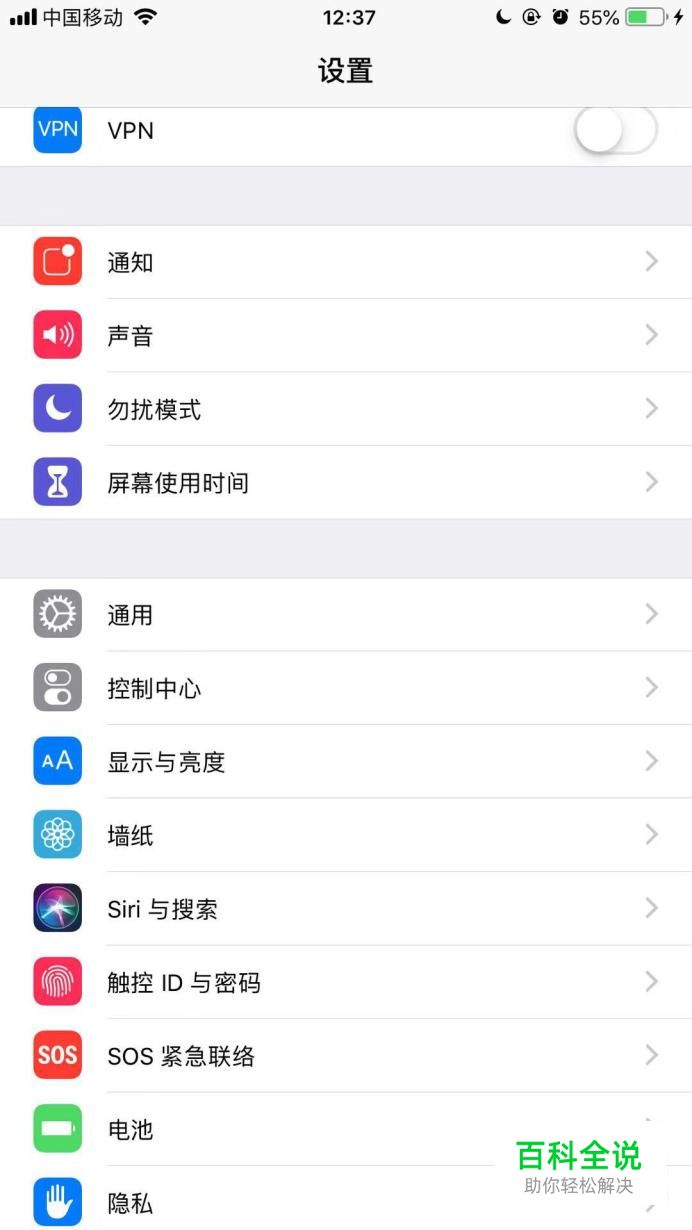Go to 显示与亮度
692x1230 pixels.
[345, 762]
